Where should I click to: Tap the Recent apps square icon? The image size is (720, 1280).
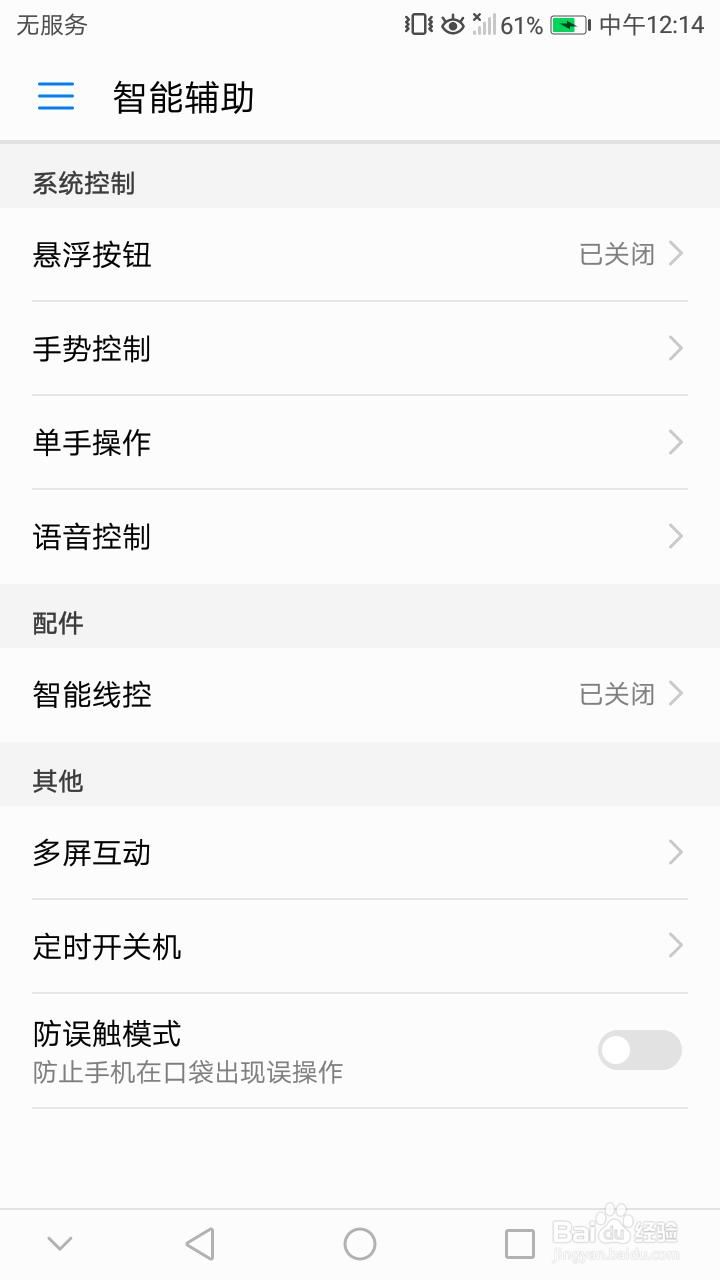(x=519, y=1243)
